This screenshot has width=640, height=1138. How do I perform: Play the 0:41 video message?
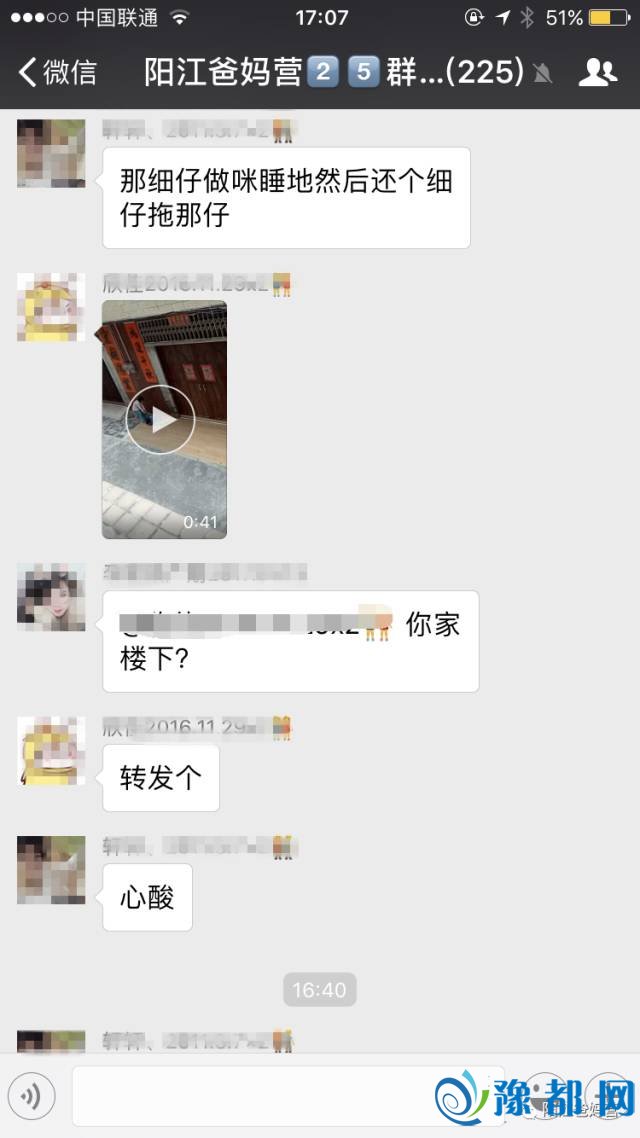click(164, 420)
